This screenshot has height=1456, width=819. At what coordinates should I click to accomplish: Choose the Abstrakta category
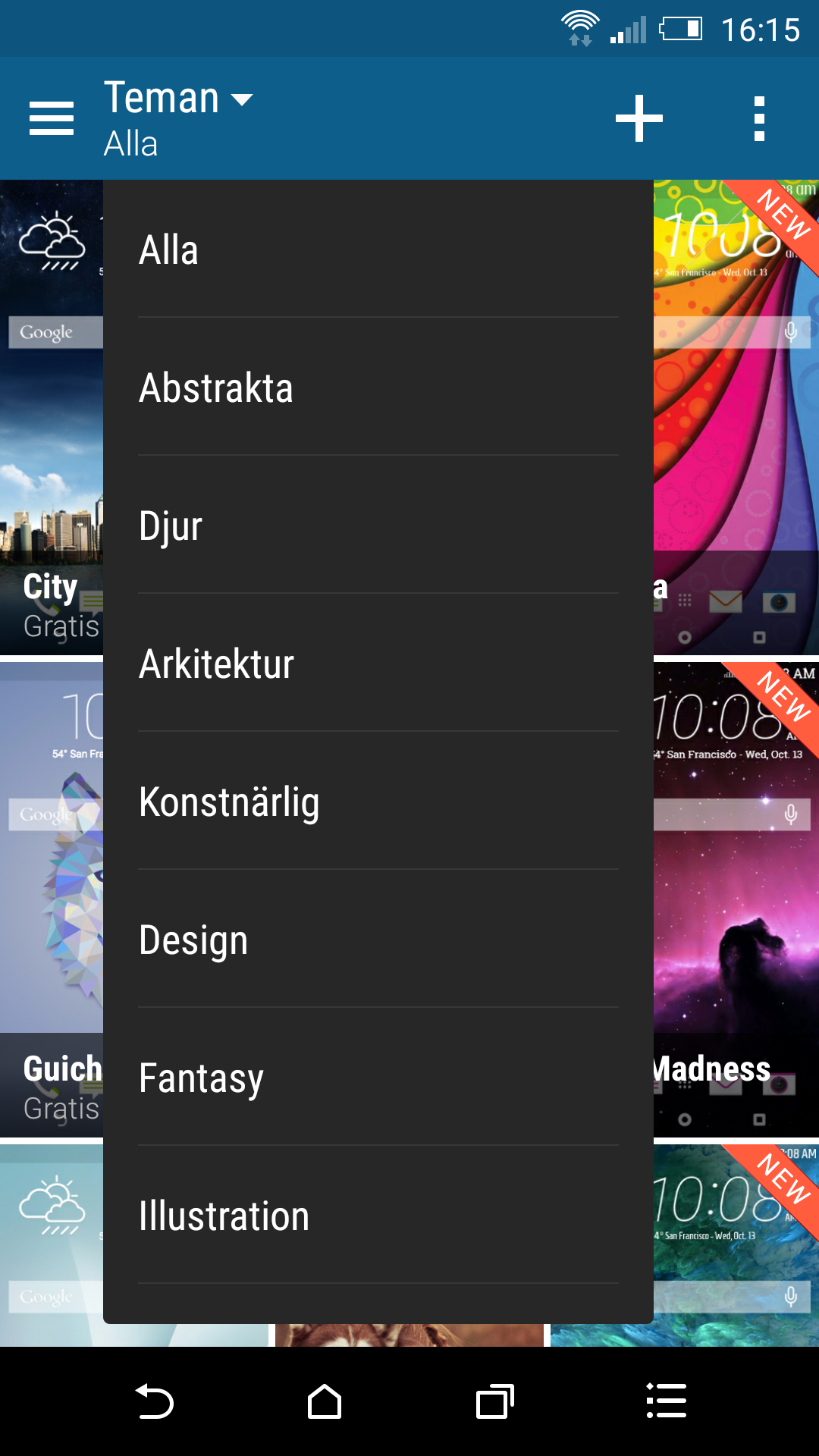[378, 388]
